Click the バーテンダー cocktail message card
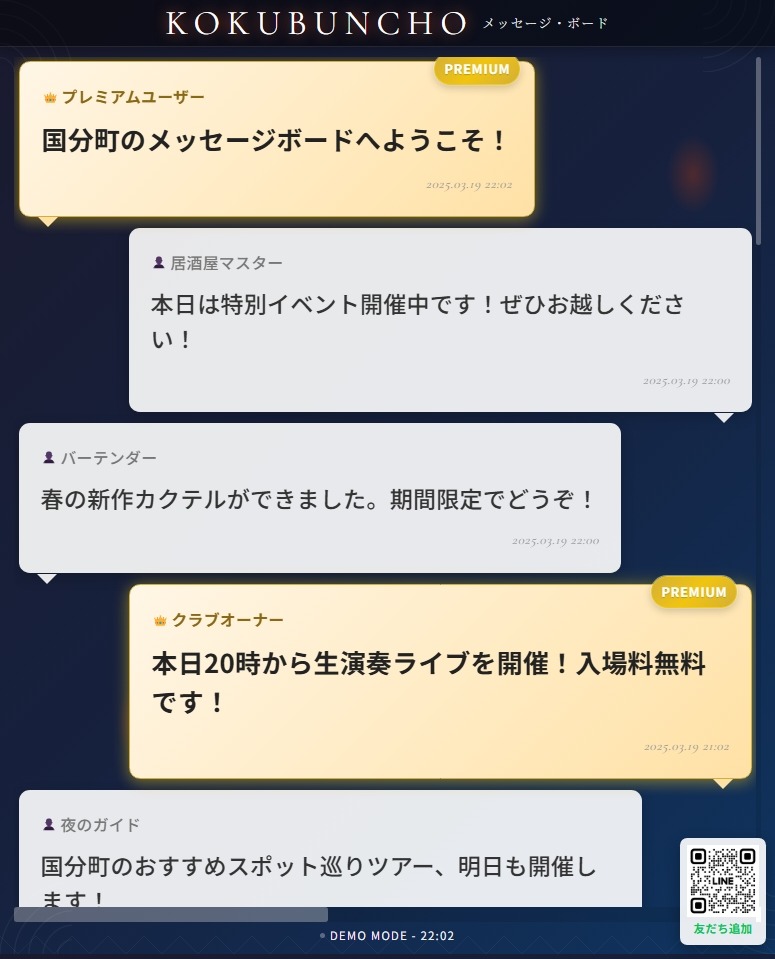The height and width of the screenshot is (959, 775). [320, 497]
